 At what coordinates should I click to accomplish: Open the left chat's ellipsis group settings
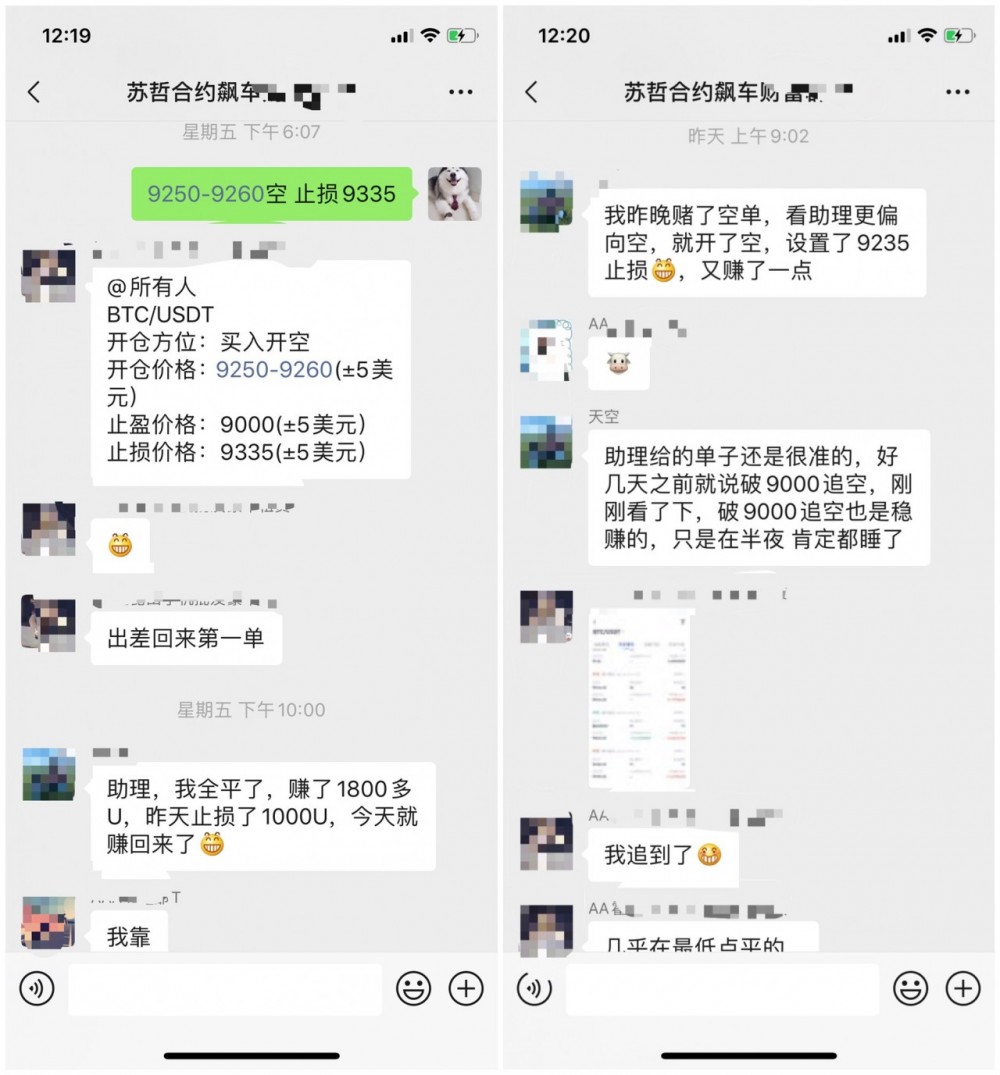[x=461, y=91]
